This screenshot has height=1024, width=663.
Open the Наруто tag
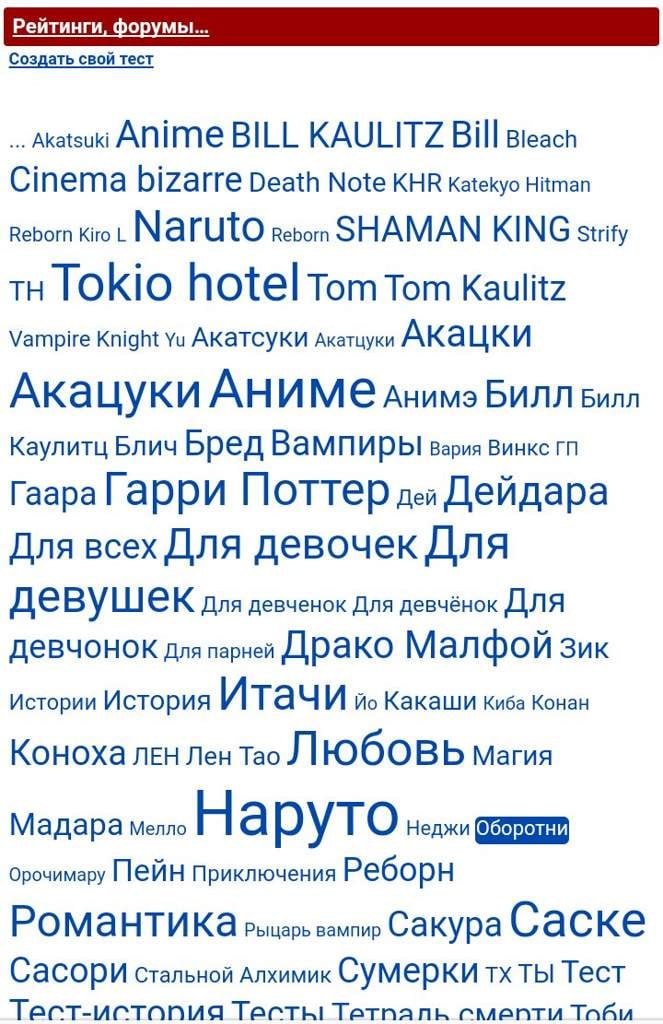[296, 815]
